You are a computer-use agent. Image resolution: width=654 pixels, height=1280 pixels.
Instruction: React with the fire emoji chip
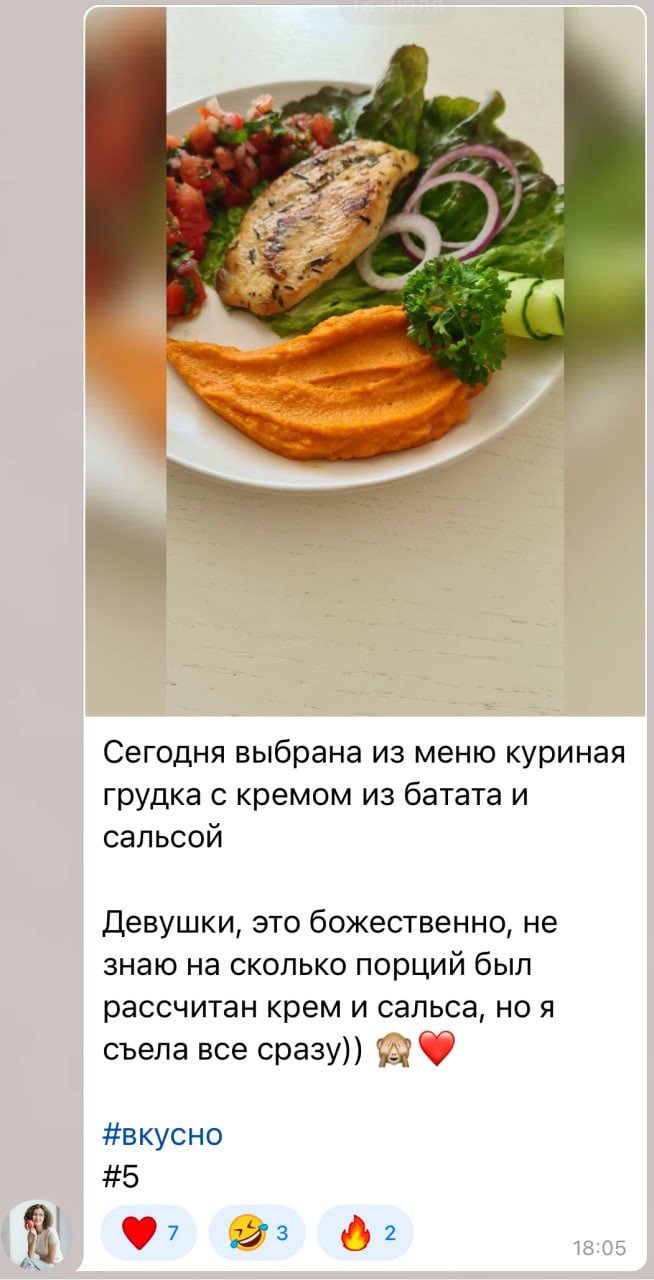coord(365,1232)
